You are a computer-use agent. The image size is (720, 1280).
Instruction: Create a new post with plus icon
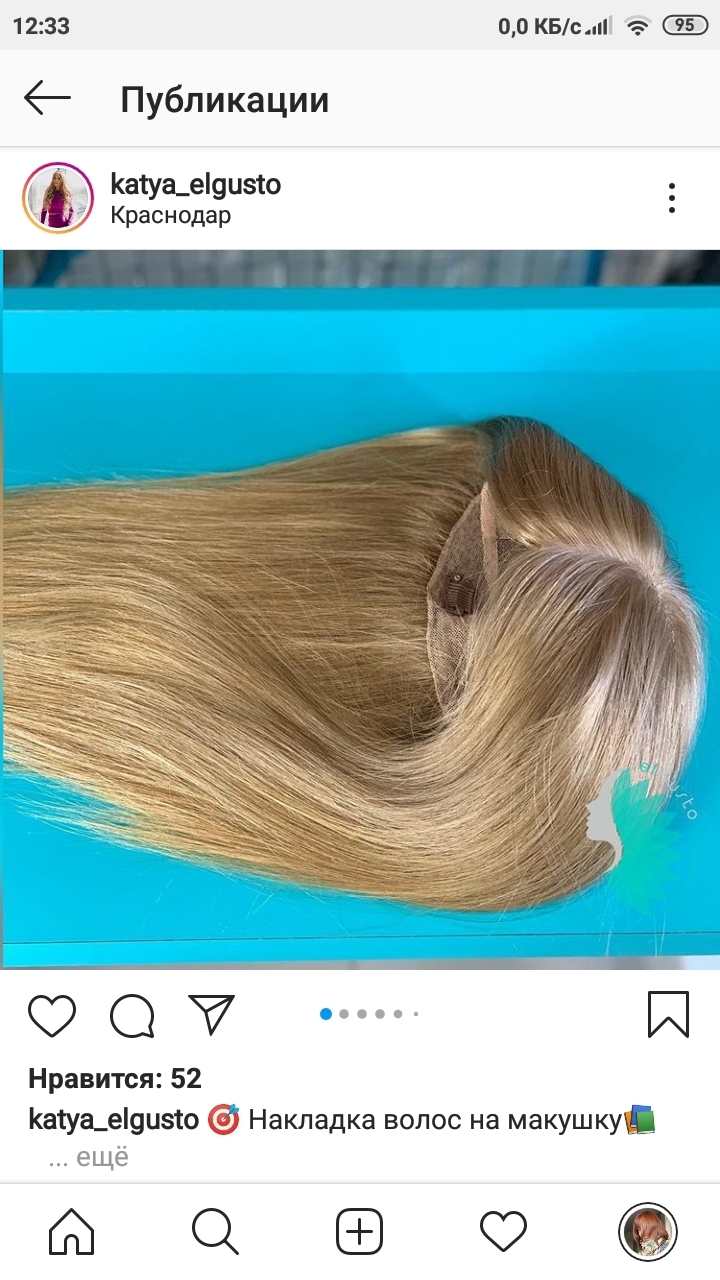click(x=359, y=1231)
